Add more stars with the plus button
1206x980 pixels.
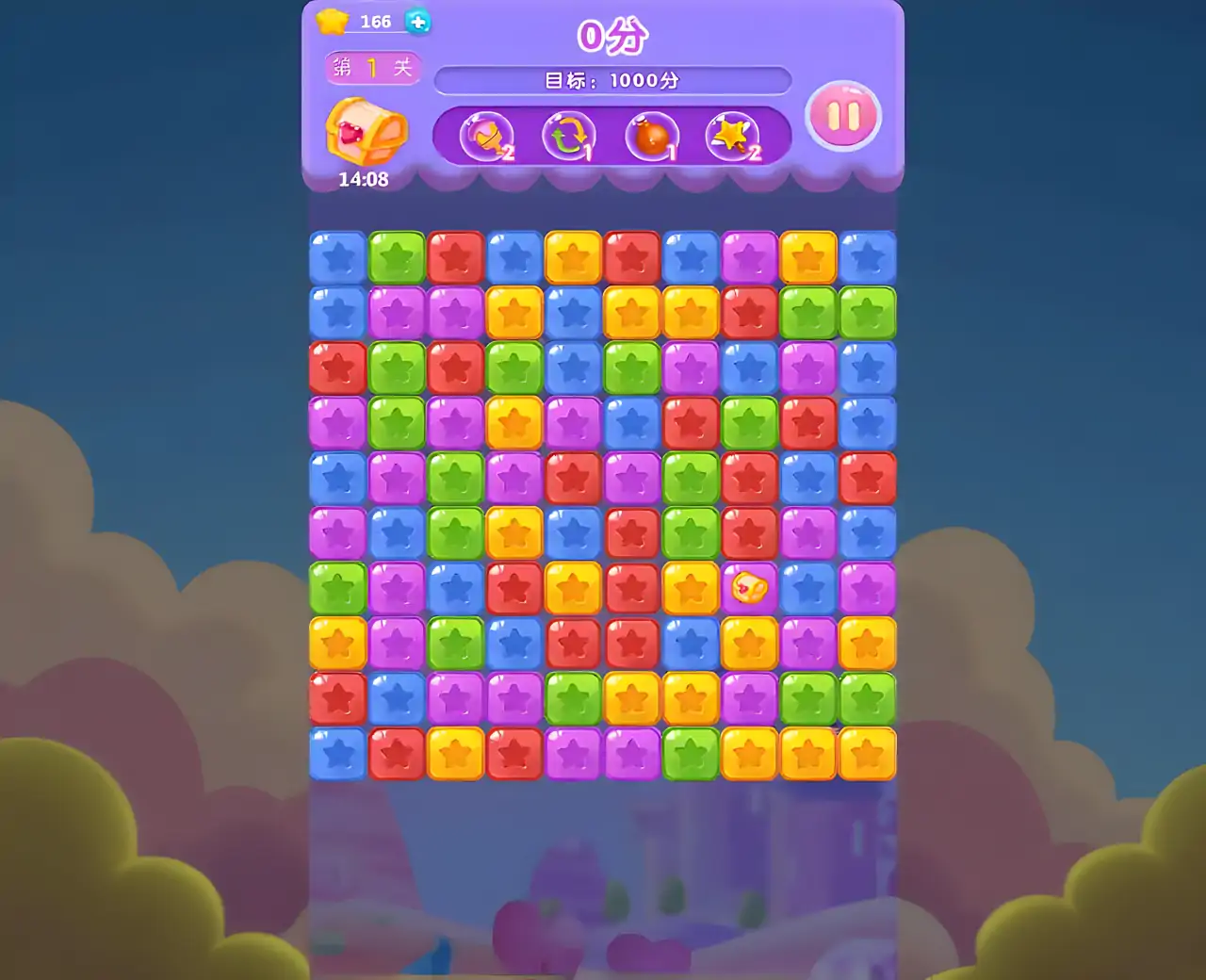tap(417, 21)
